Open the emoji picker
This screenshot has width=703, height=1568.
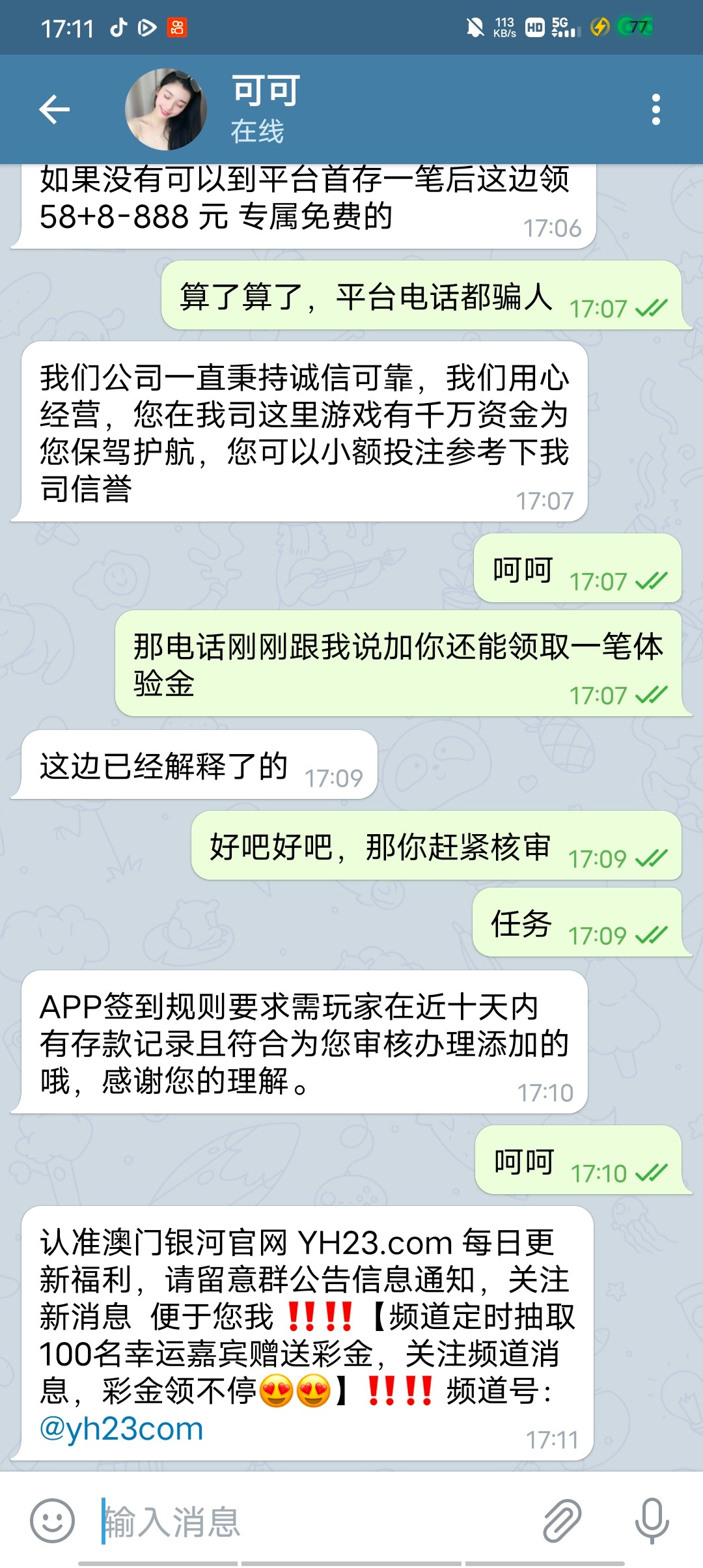52,1521
